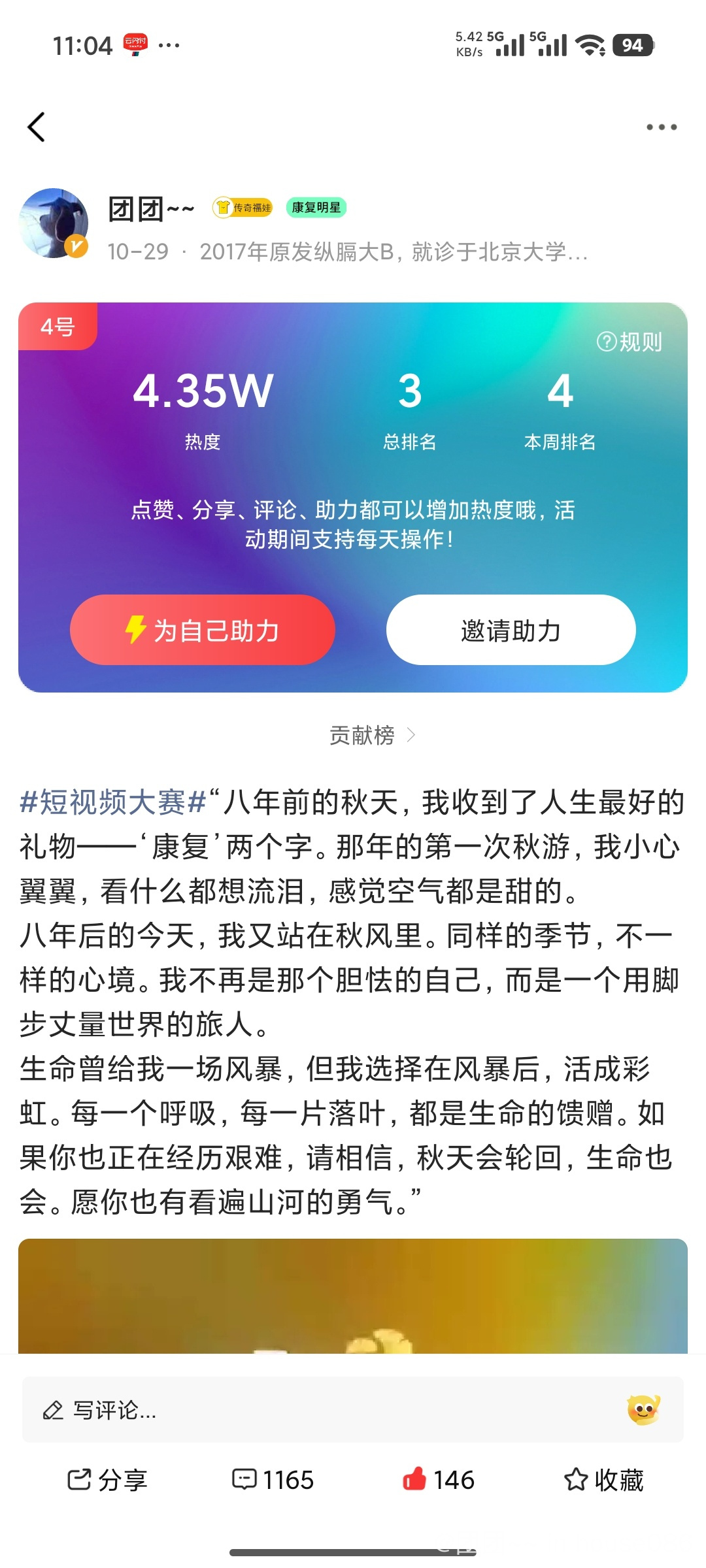View the 1165 comments

tap(273, 1480)
